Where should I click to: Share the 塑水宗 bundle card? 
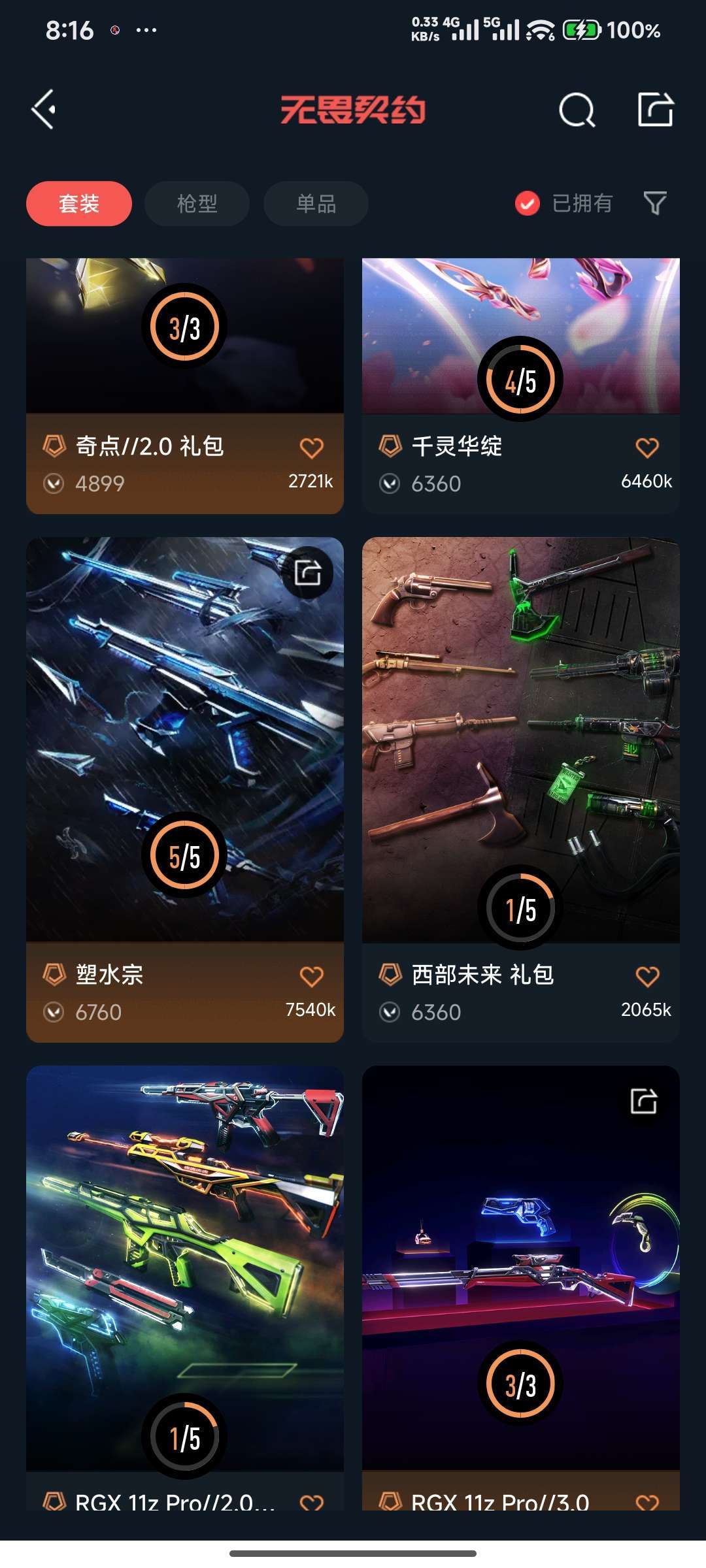[307, 573]
